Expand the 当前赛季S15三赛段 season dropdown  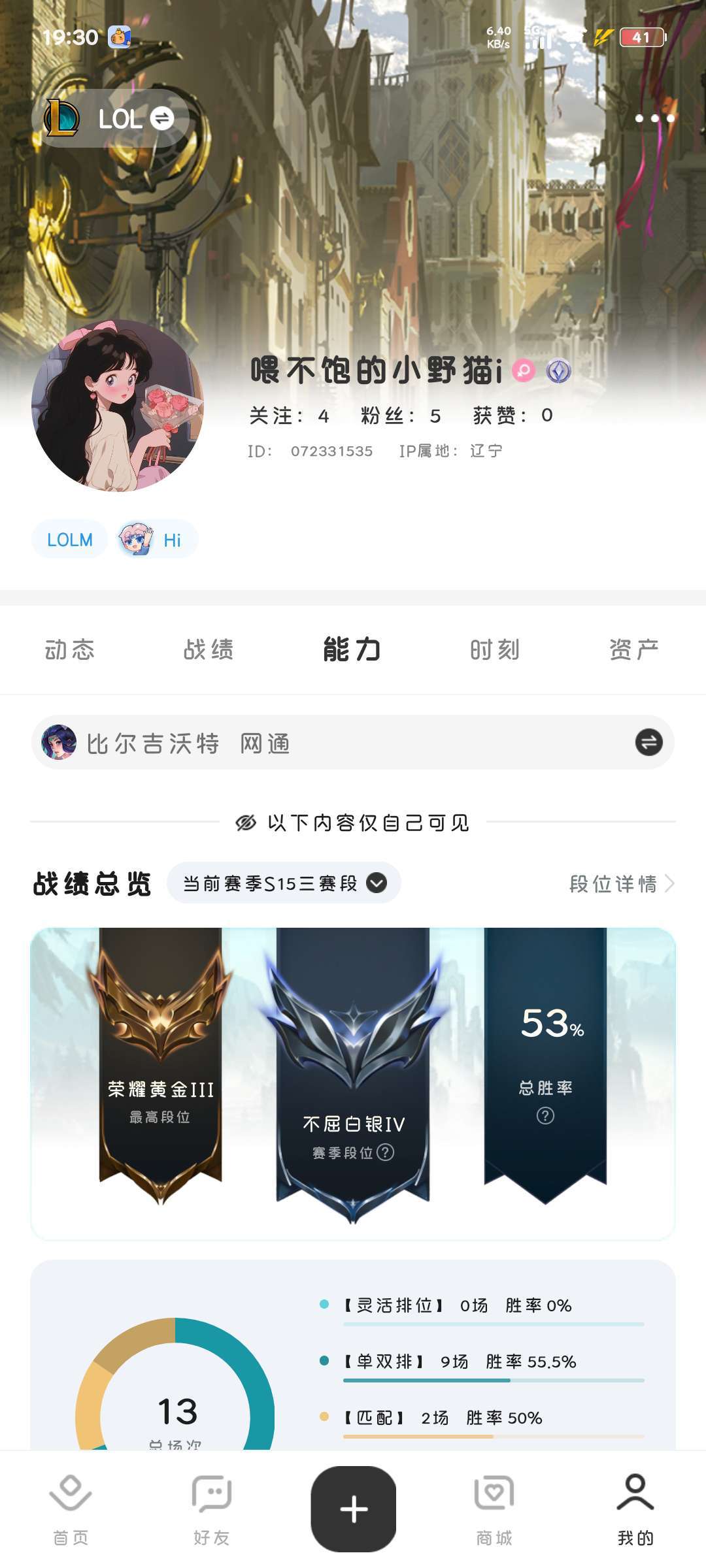[284, 883]
